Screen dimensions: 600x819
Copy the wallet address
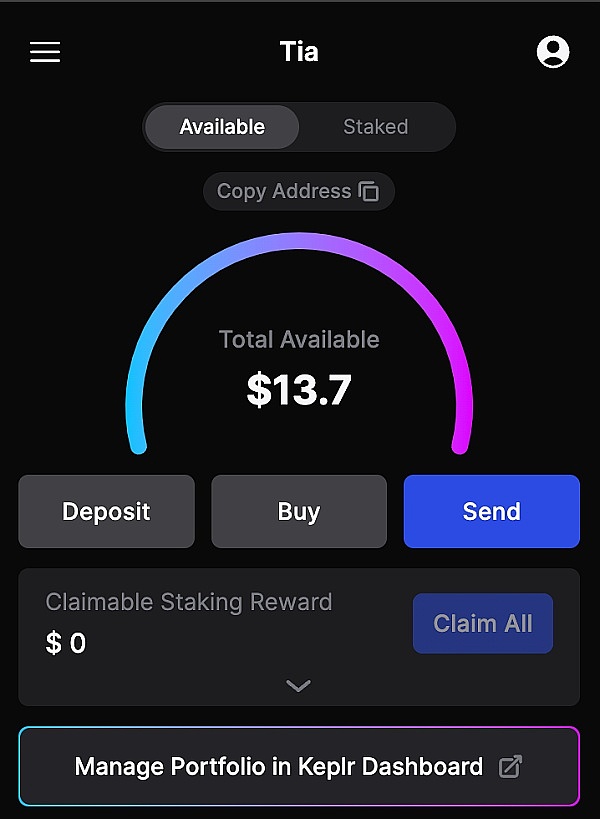(298, 191)
